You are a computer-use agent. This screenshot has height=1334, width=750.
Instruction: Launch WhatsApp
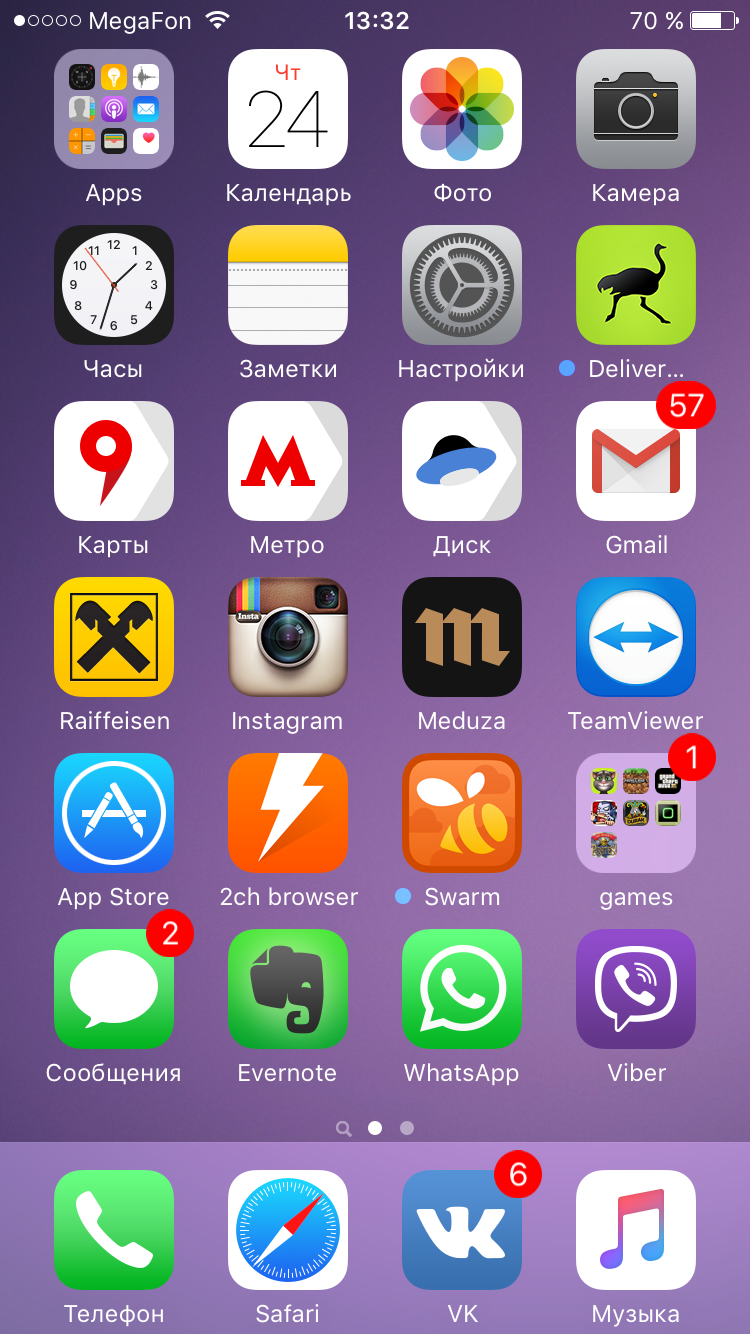click(462, 989)
